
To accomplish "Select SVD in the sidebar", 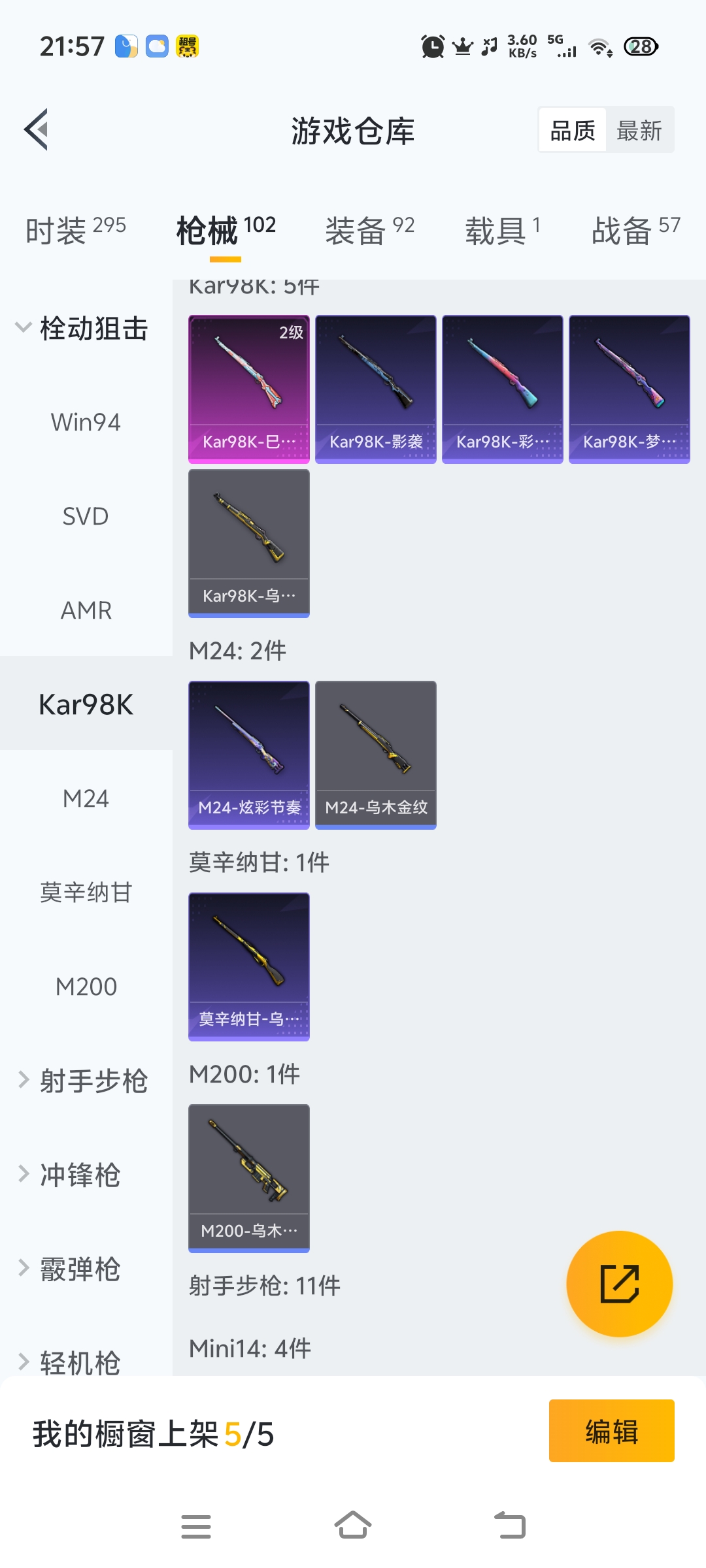I will [86, 516].
